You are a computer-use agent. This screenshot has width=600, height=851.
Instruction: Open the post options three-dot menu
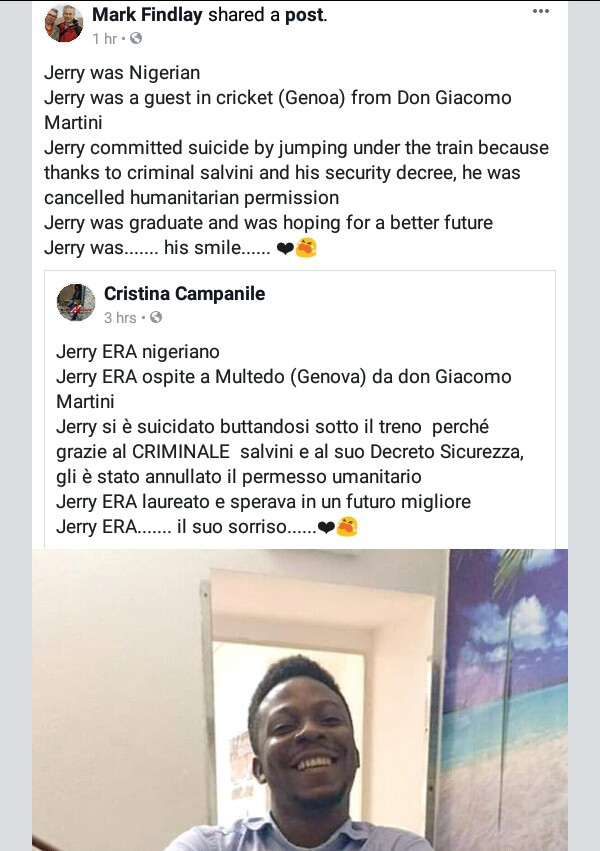(x=541, y=12)
